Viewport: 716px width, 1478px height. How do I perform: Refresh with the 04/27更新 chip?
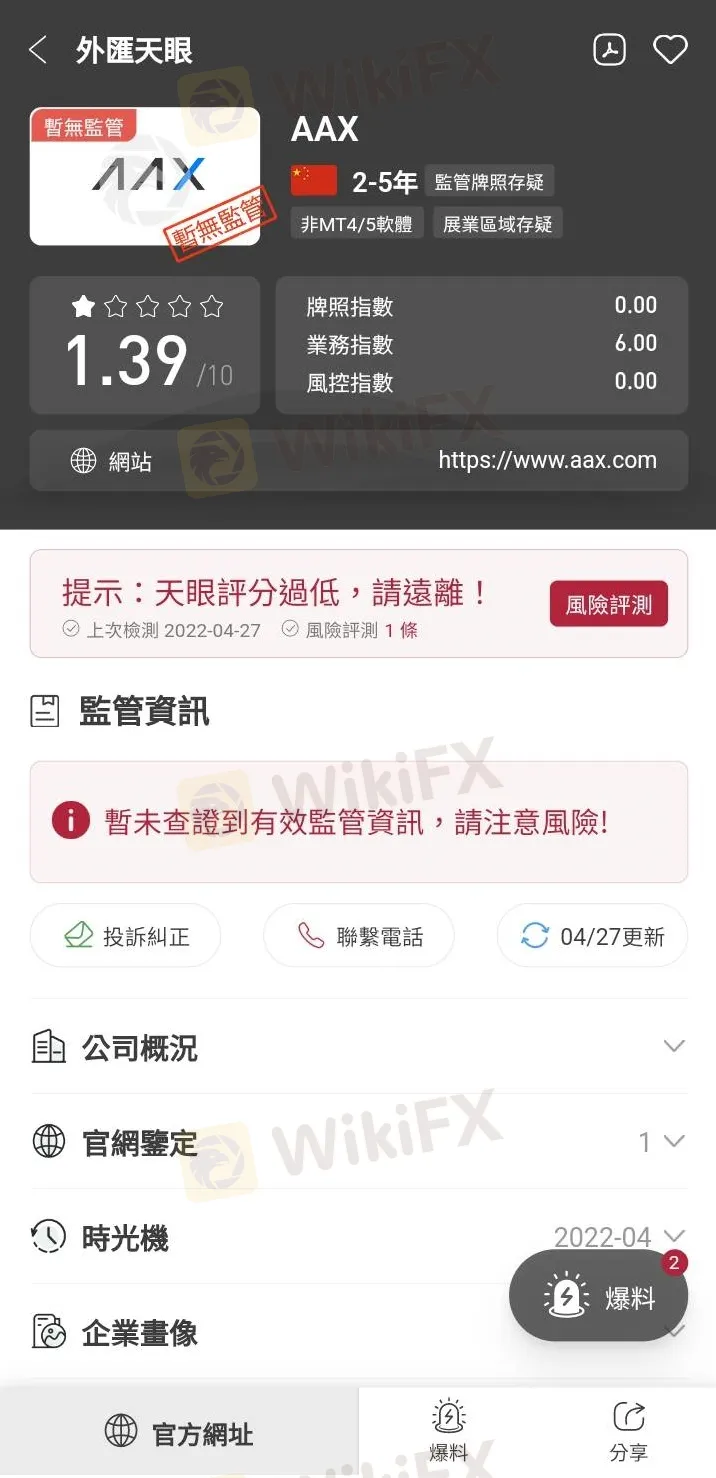[592, 936]
